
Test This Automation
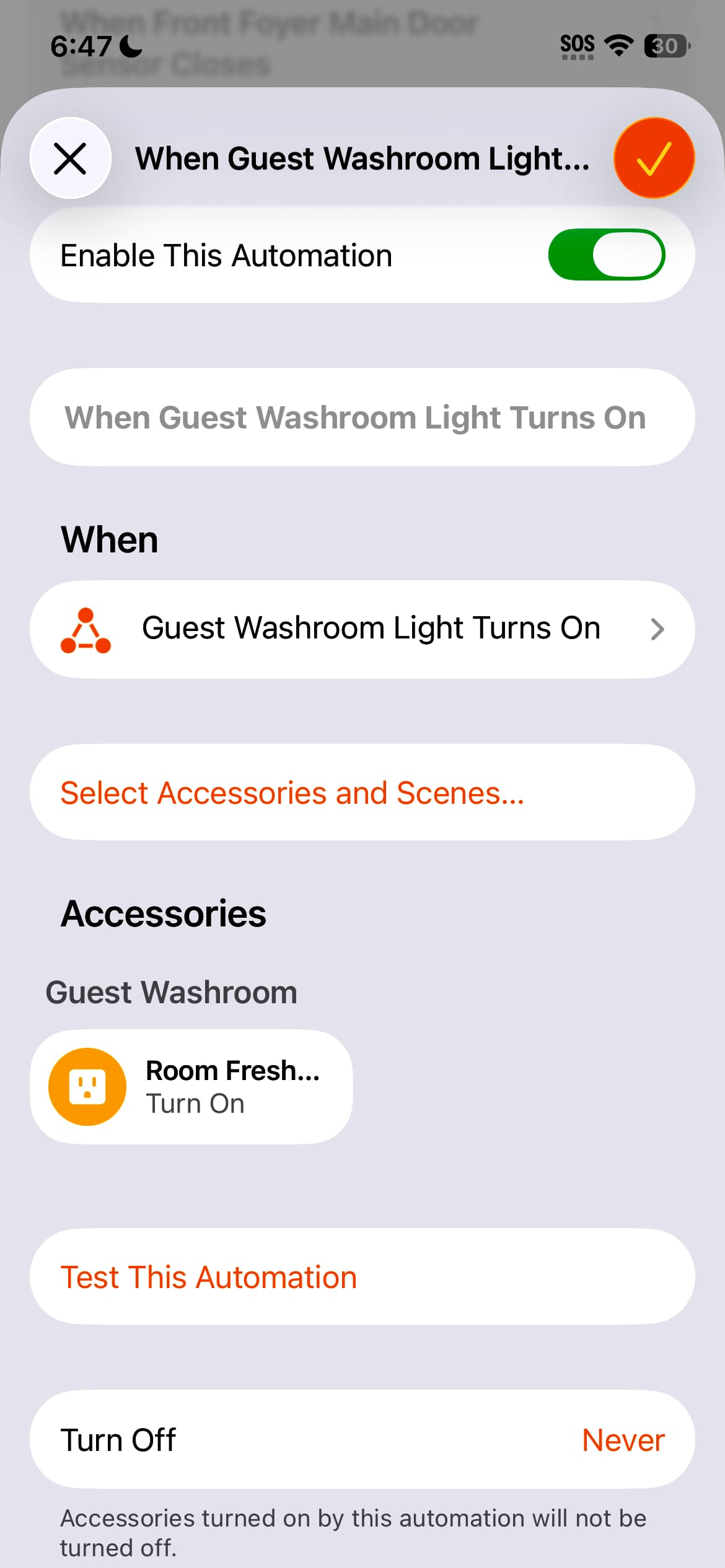(x=362, y=1277)
